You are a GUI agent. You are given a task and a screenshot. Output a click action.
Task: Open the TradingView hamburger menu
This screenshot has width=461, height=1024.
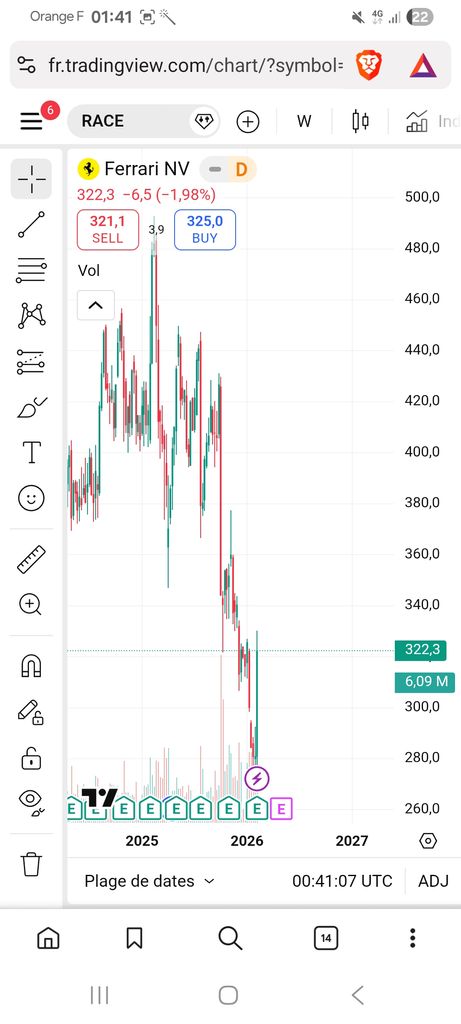coord(31,121)
